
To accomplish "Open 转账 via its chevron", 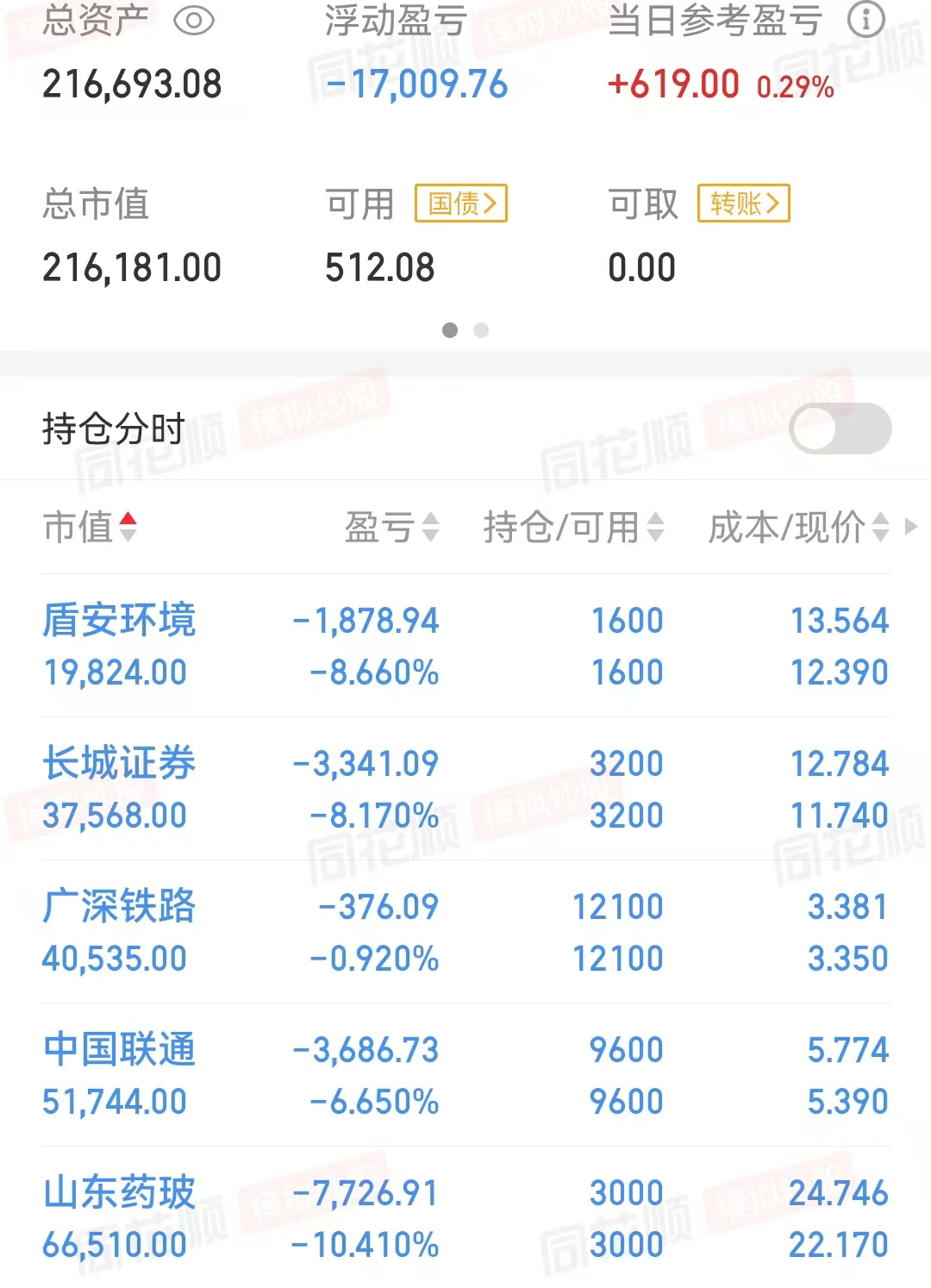I will (775, 203).
